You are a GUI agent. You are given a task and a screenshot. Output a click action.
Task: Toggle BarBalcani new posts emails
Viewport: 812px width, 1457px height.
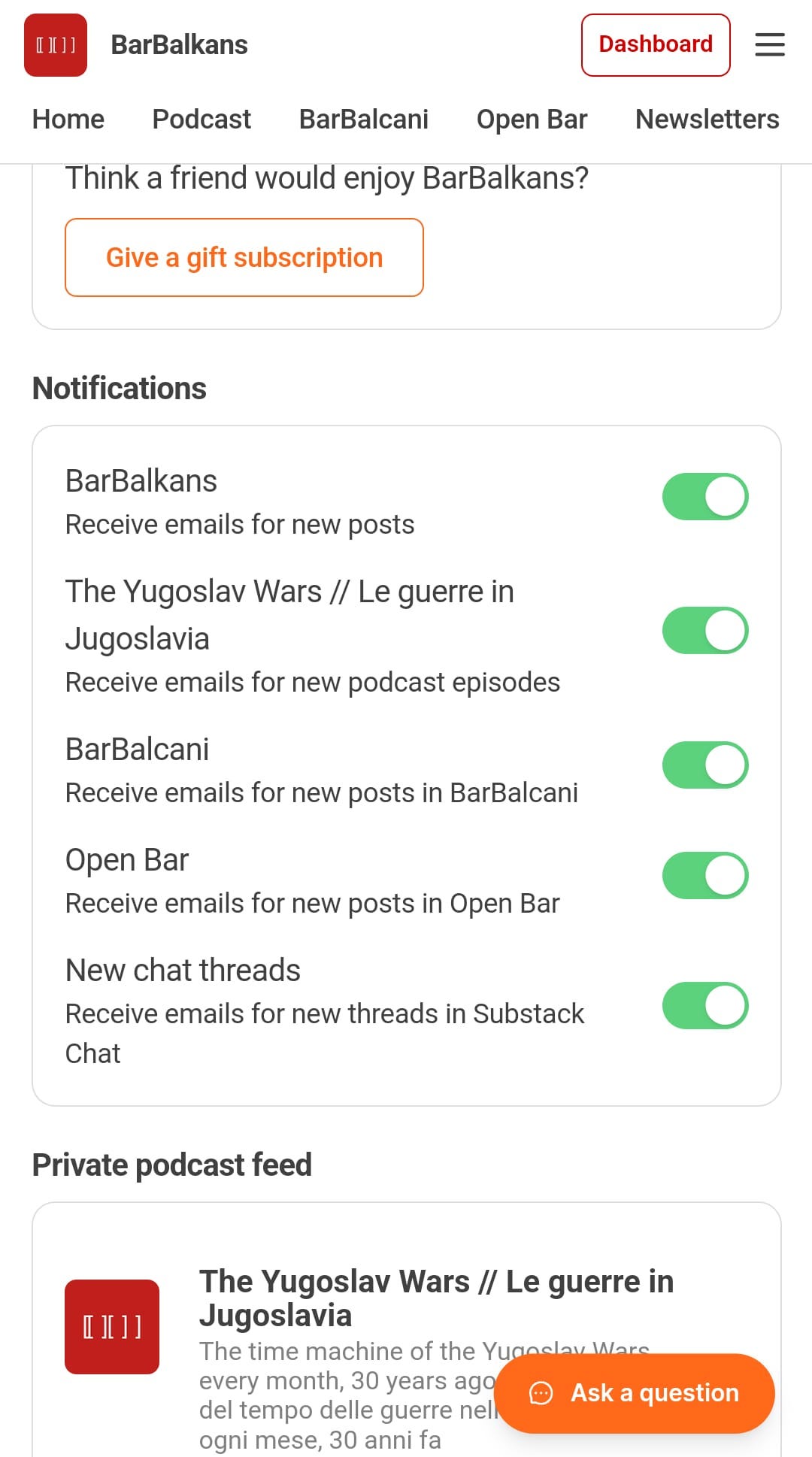tap(705, 765)
